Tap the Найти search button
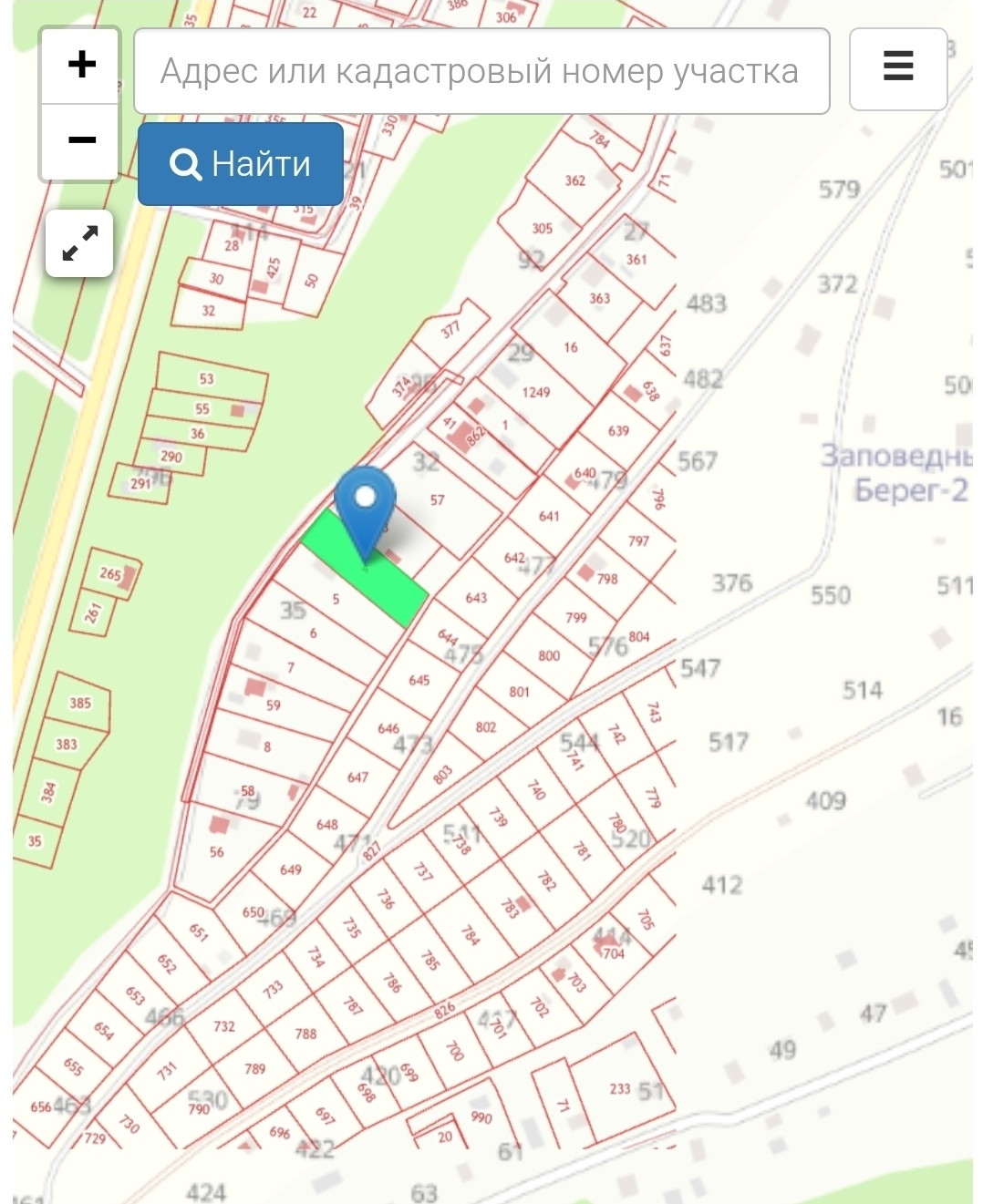983x1204 pixels. (x=241, y=164)
